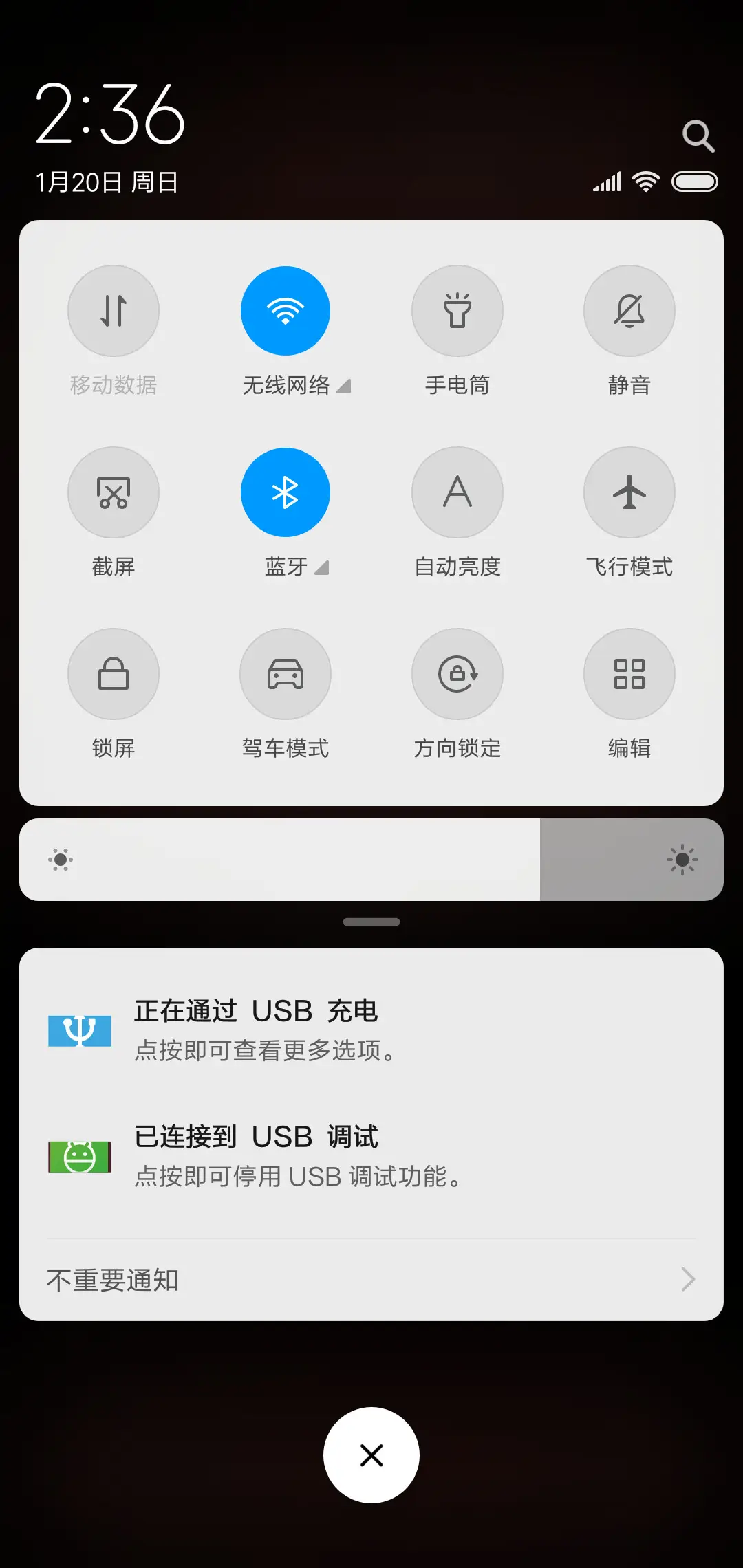The image size is (743, 1568).
Task: Expand Bluetooth options via the small triangle
Action: coord(321,569)
